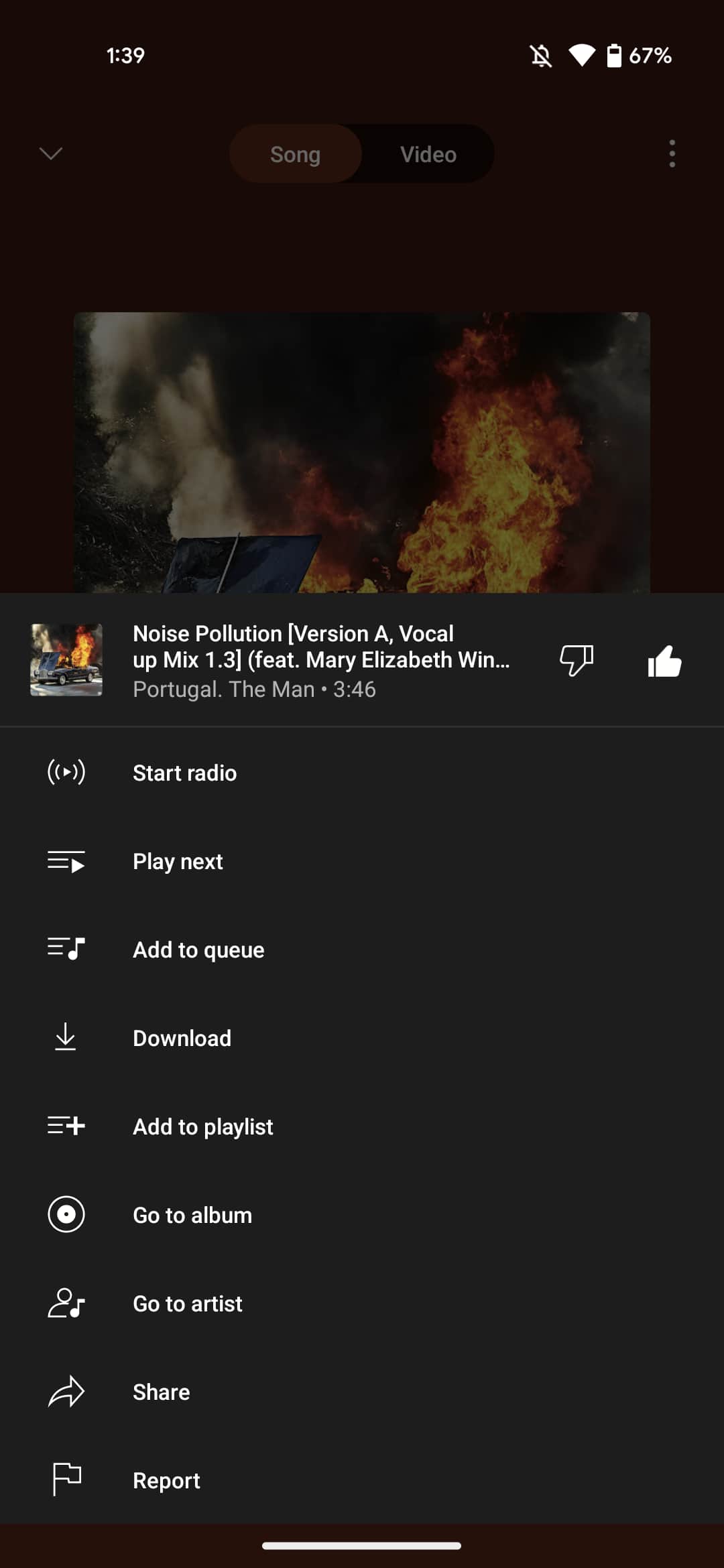Tap the filled thumbs up icon

(664, 661)
